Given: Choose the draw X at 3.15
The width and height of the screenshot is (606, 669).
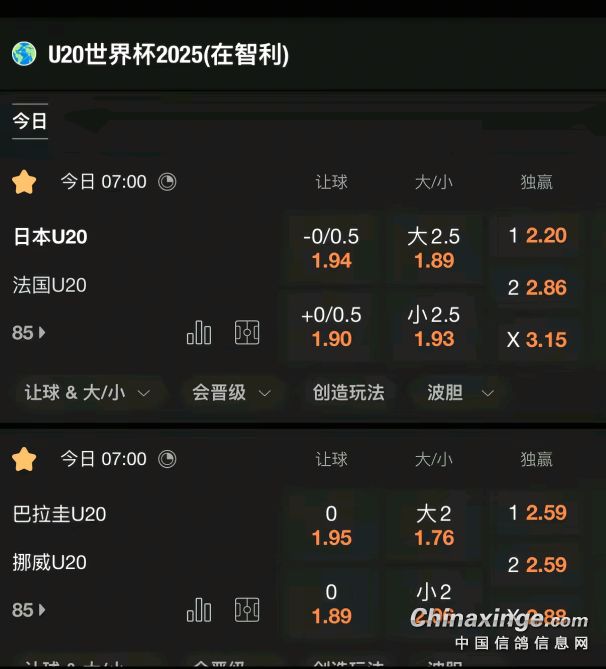Looking at the screenshot, I should pyautogui.click(x=537, y=340).
